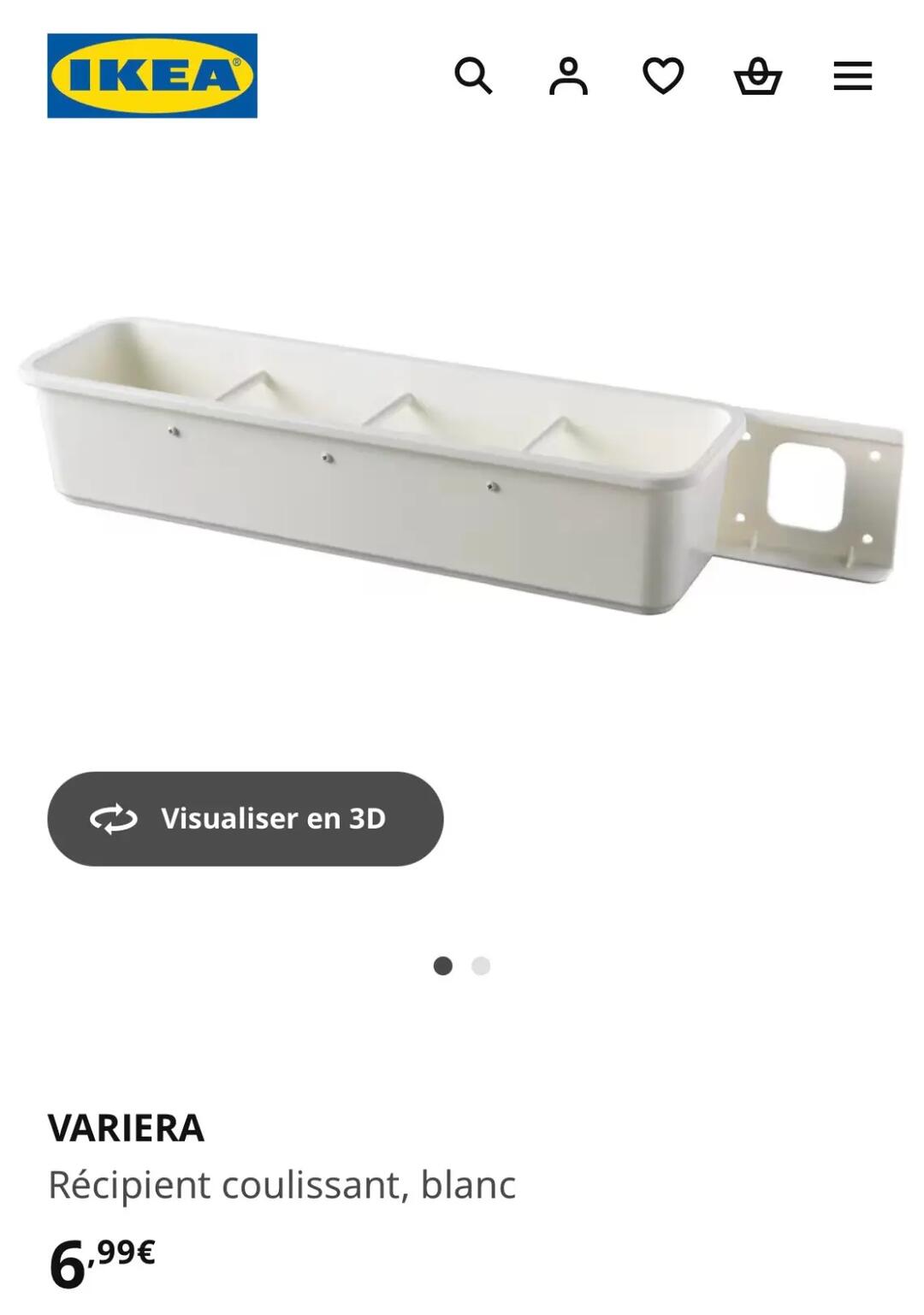Image resolution: width=924 pixels, height=1315 pixels.
Task: Open the favorites heart list
Action: point(663,76)
